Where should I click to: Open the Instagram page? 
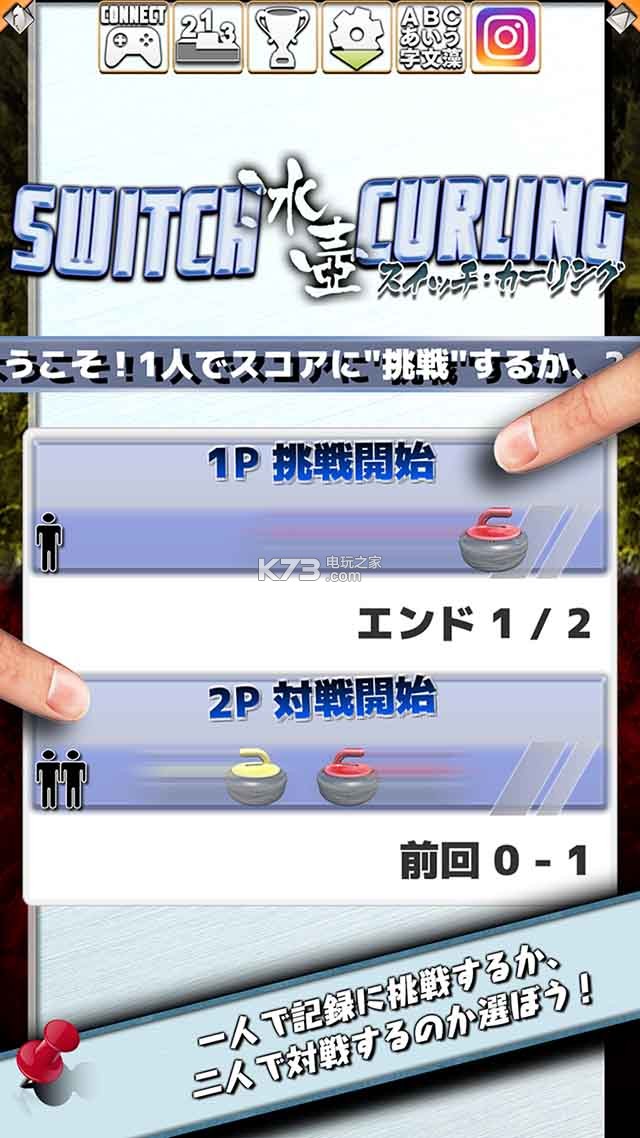click(506, 37)
